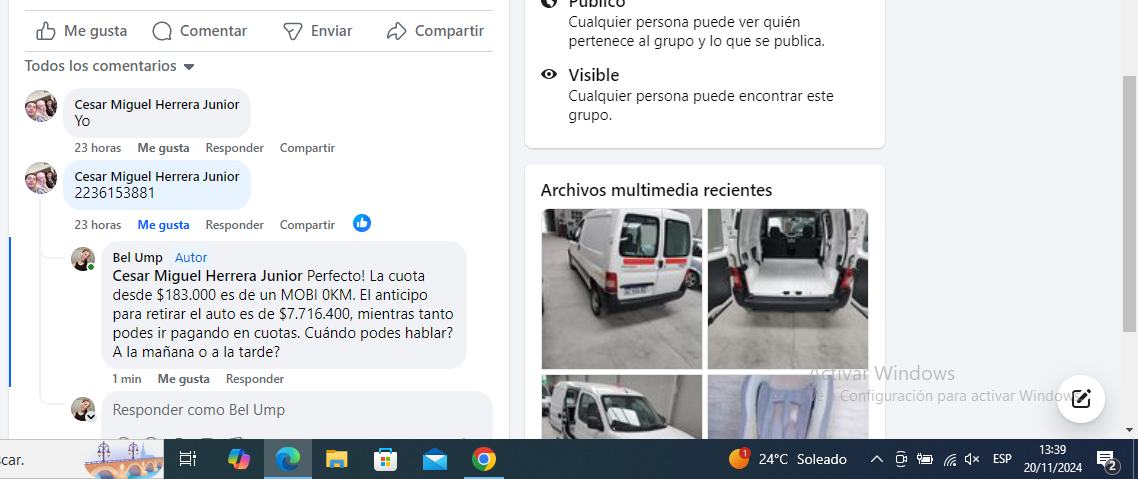Reply to the 2236153881 comment
Screen dimensions: 1138x479
click(234, 225)
